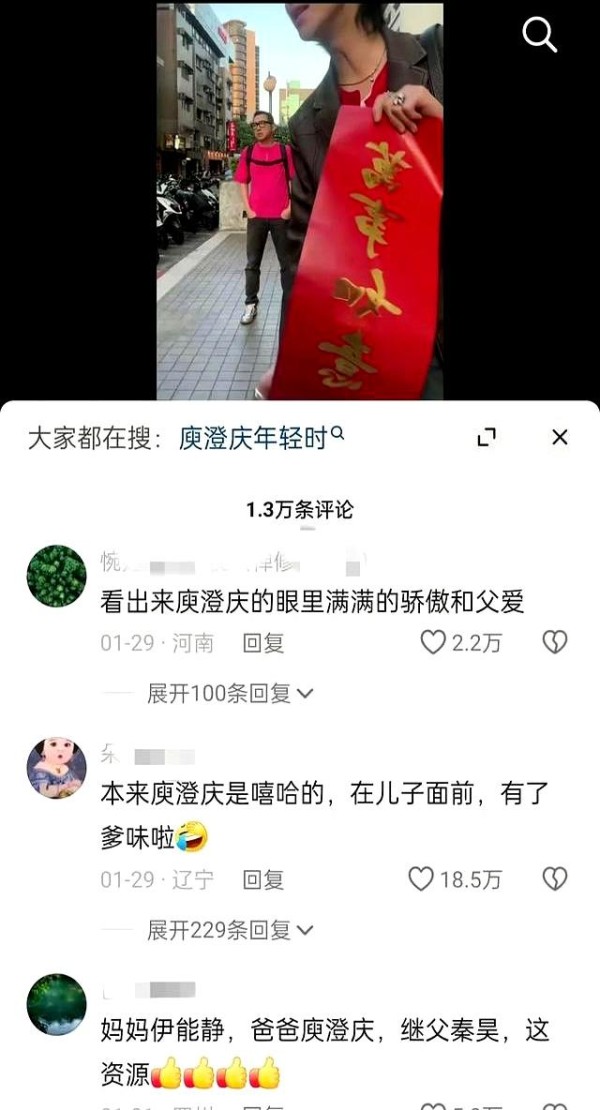
Task: Open the search magnifier icon
Action: pyautogui.click(x=540, y=35)
